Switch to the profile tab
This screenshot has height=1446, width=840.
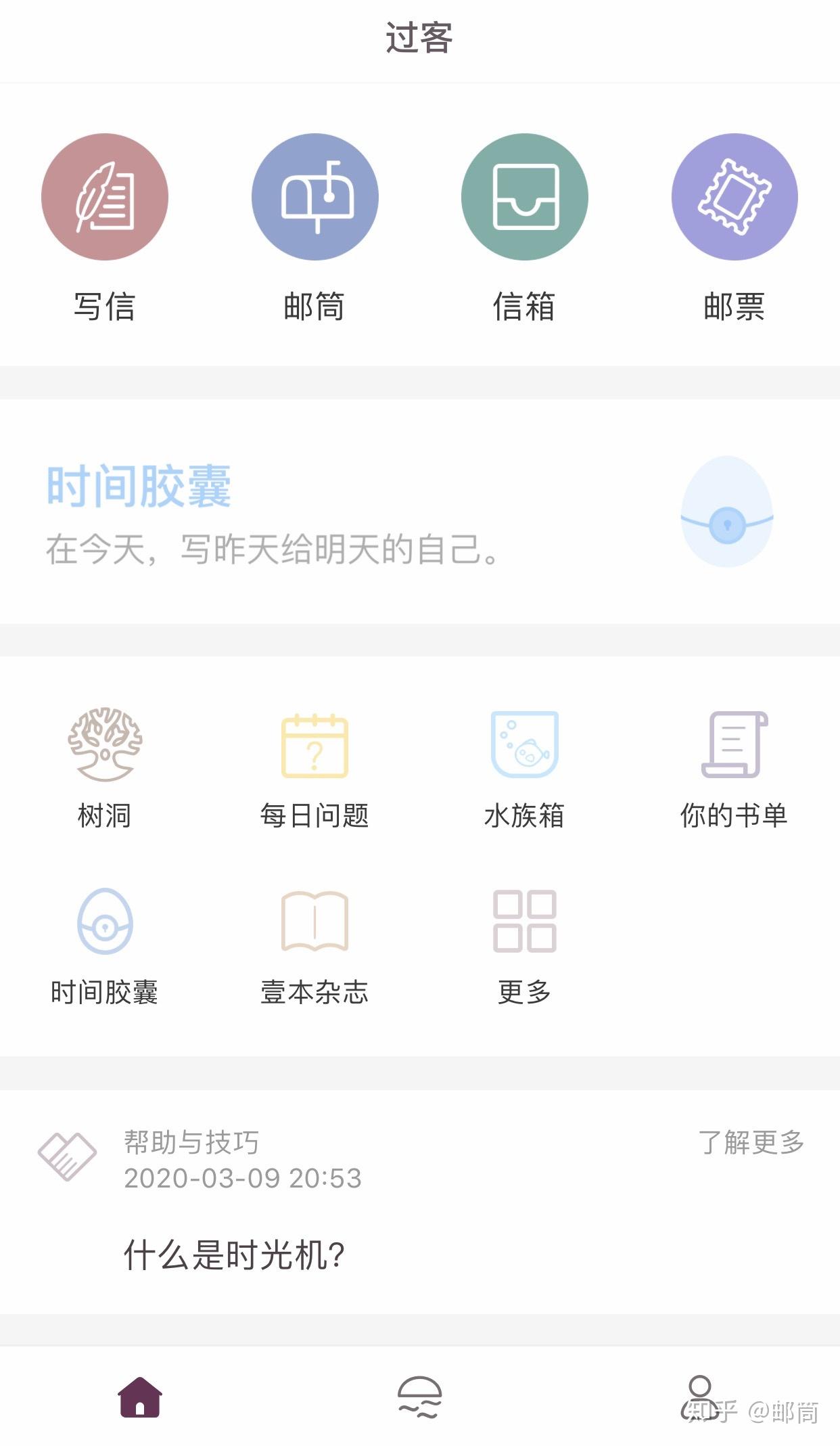pos(700,1397)
